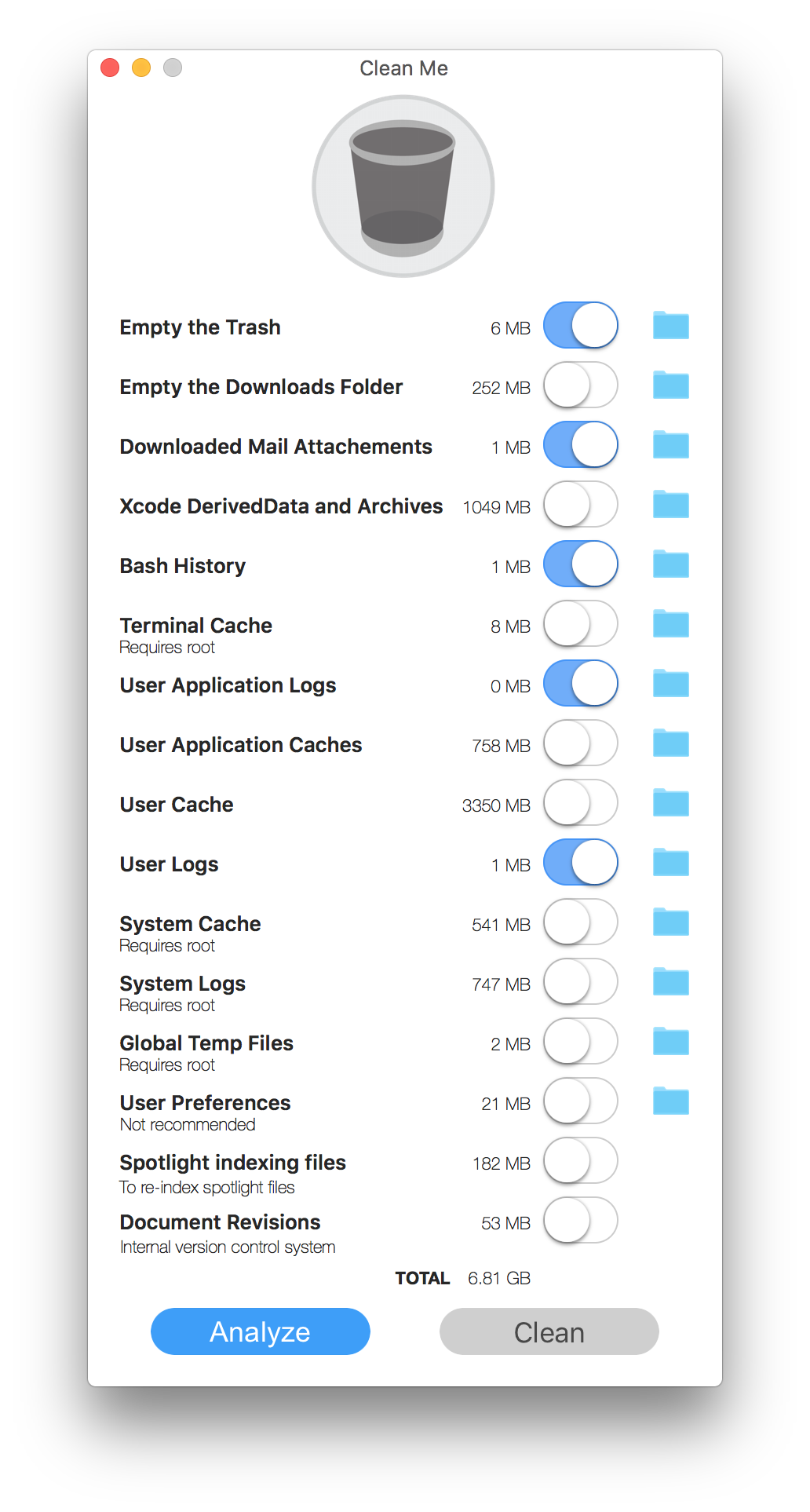
Task: Toggle on System Logs cleaning
Action: tap(581, 981)
